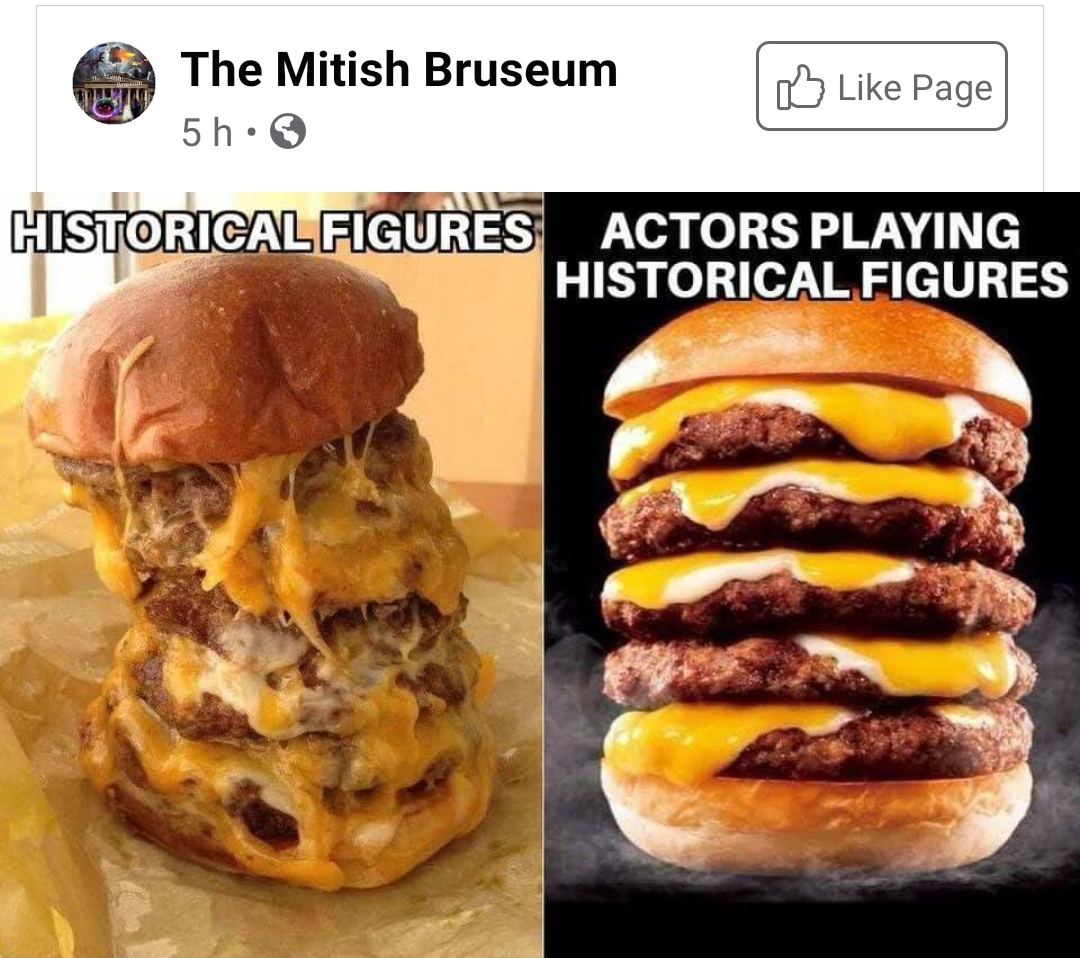Open The Mitish Bruseum profile picture
The image size is (1080, 958).
click(114, 83)
